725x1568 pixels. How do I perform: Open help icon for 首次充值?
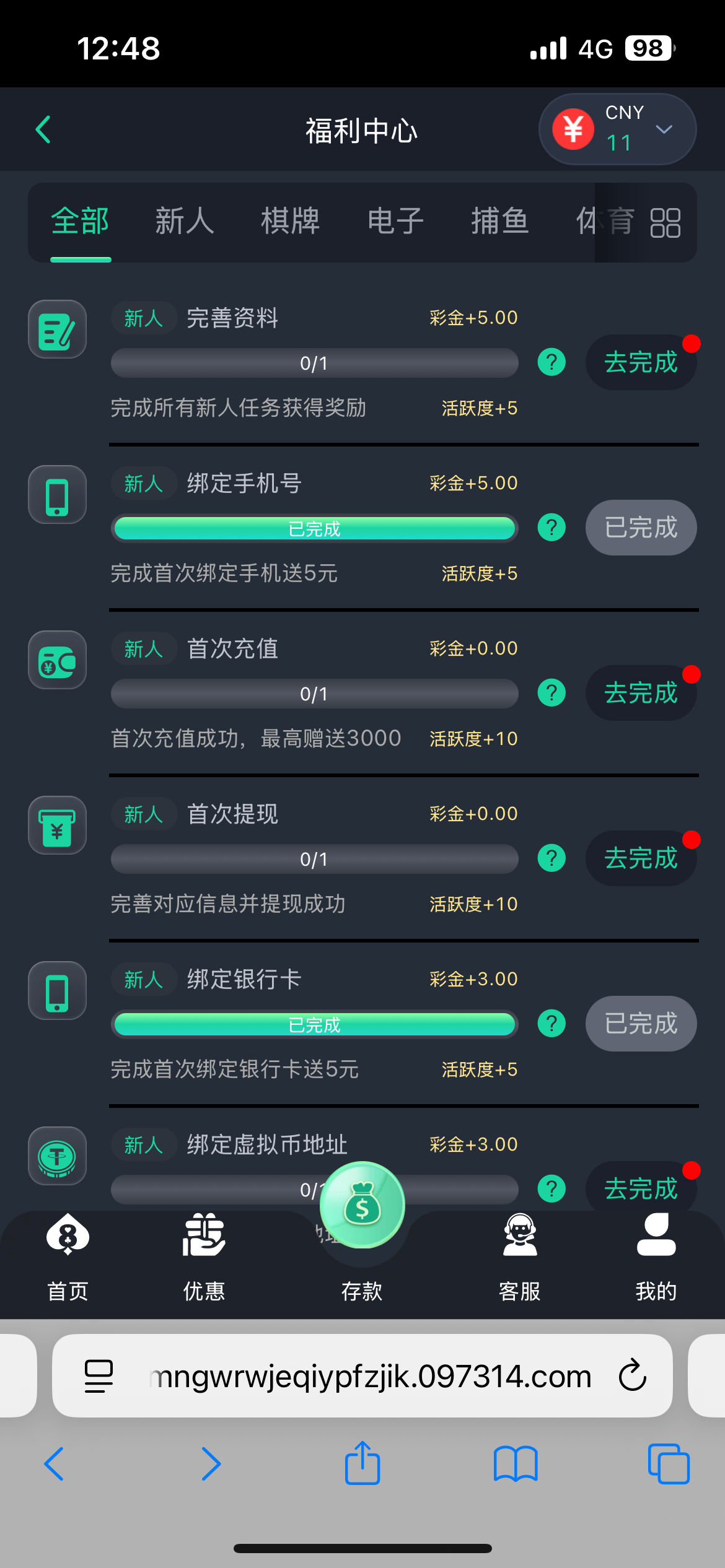tap(551, 693)
